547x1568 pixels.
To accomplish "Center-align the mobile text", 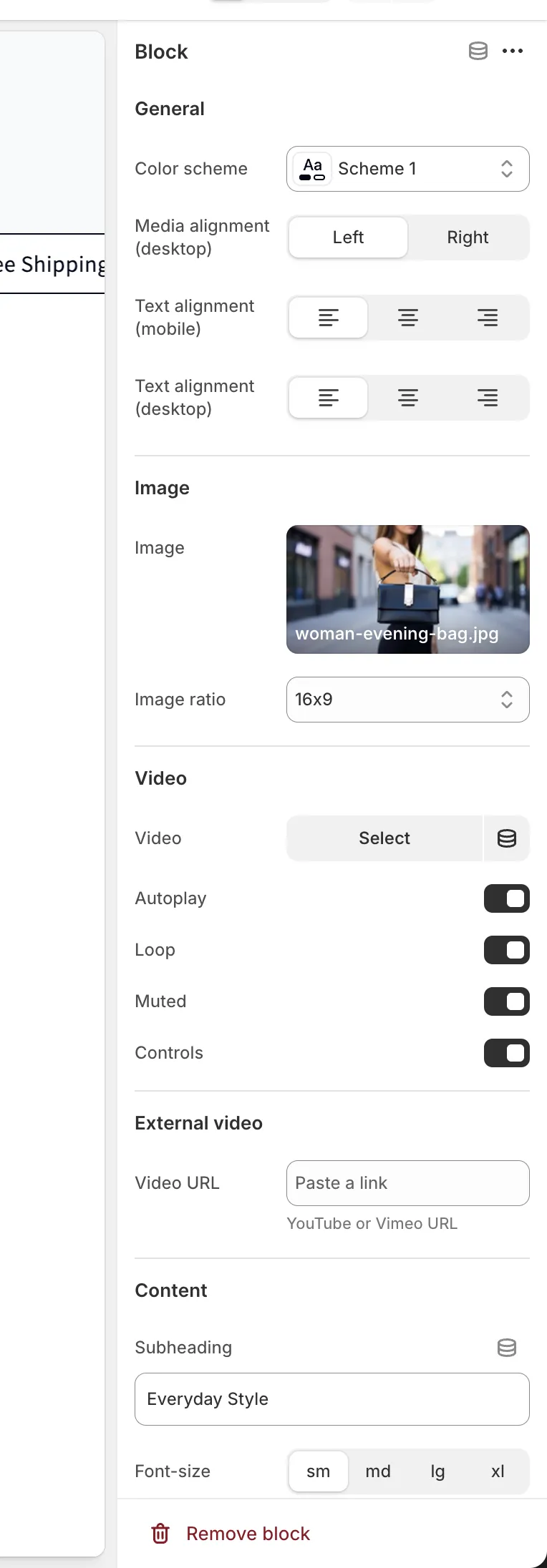I will pyautogui.click(x=408, y=318).
